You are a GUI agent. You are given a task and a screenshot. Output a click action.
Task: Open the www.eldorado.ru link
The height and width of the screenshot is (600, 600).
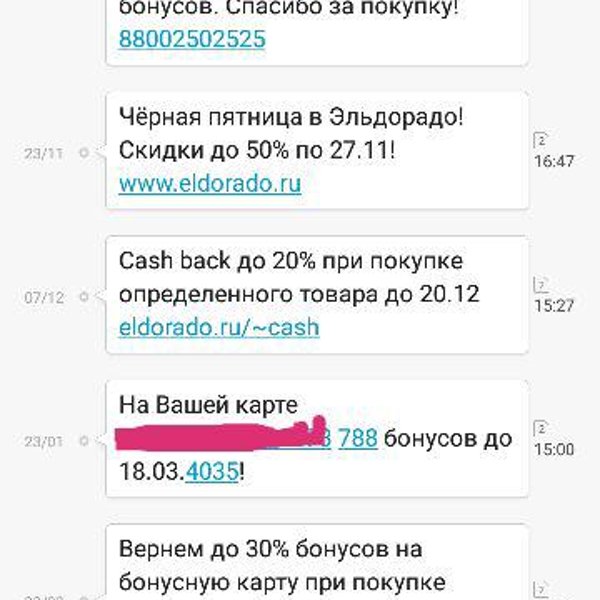(x=210, y=184)
